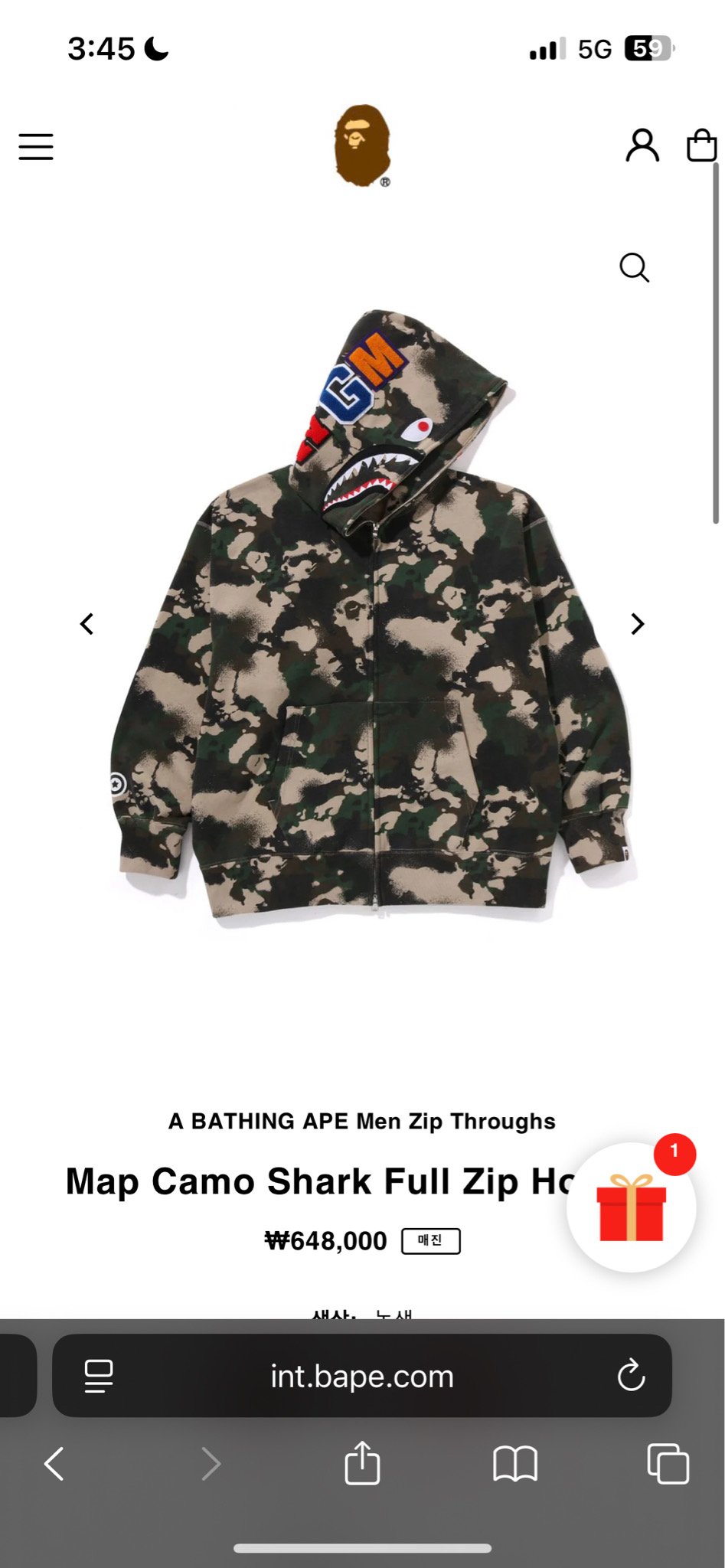Screen dimensions: 725x1568
Task: Tap the magnifier to zoom product image
Action: 634,268
